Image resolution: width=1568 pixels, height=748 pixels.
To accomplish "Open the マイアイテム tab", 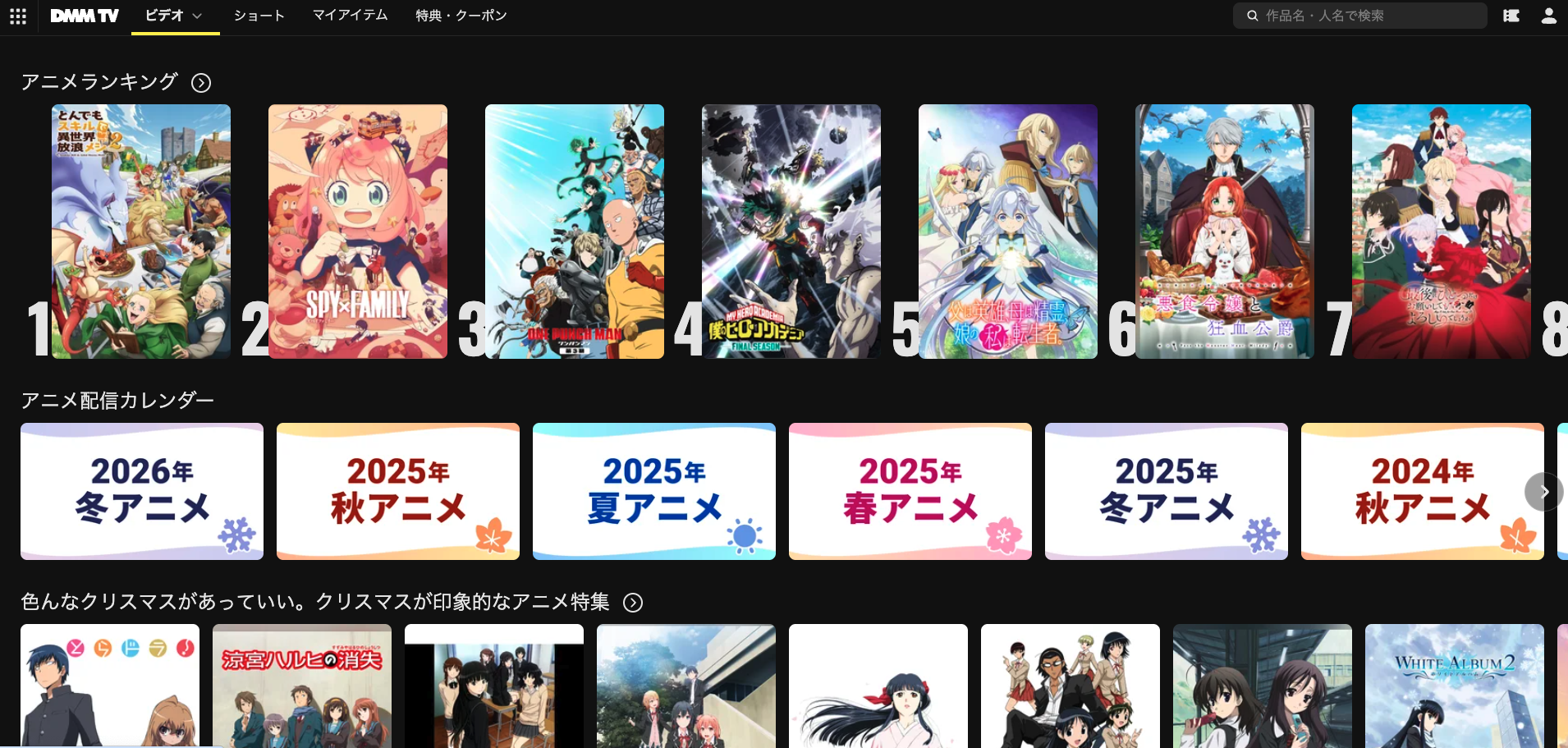I will 350,16.
